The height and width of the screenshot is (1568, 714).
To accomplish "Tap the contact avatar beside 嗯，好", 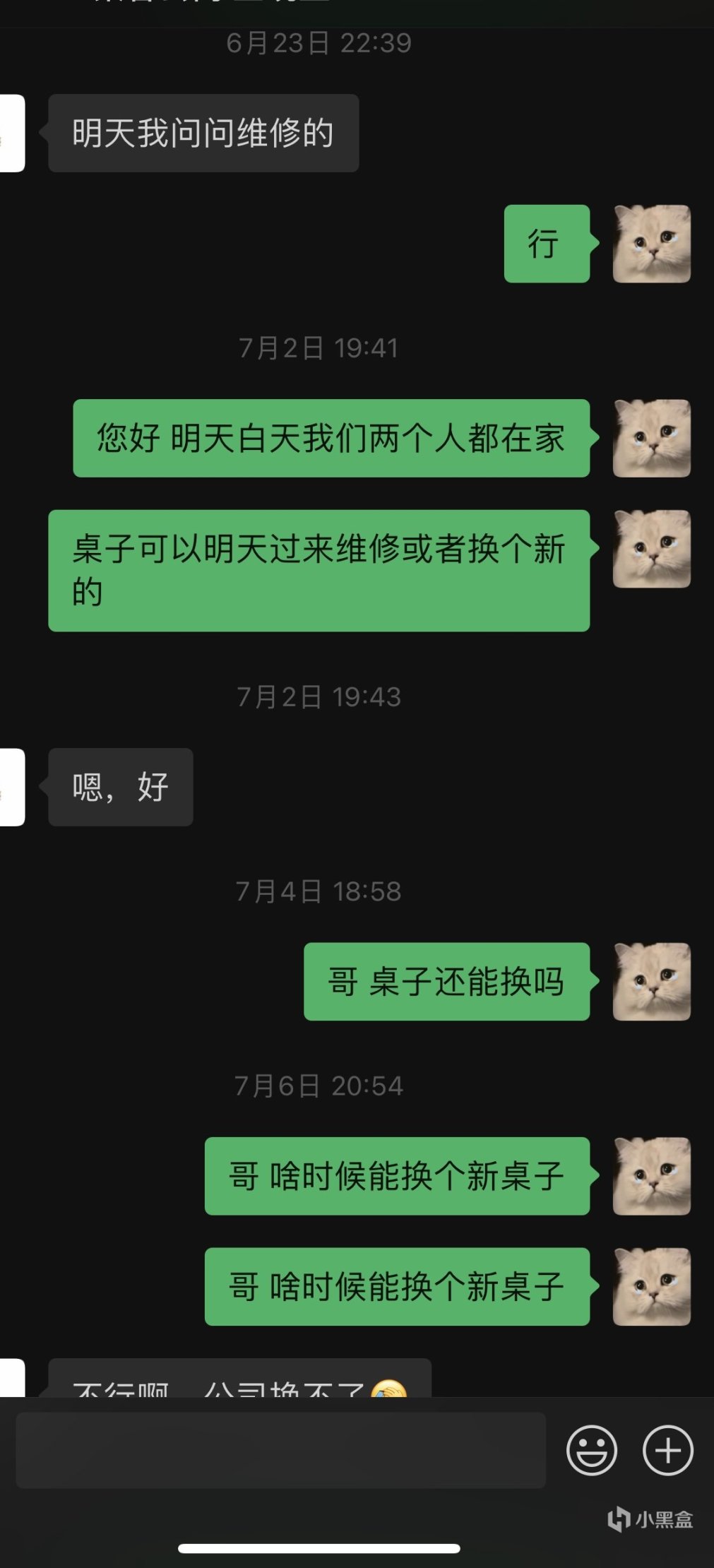I will point(11,787).
